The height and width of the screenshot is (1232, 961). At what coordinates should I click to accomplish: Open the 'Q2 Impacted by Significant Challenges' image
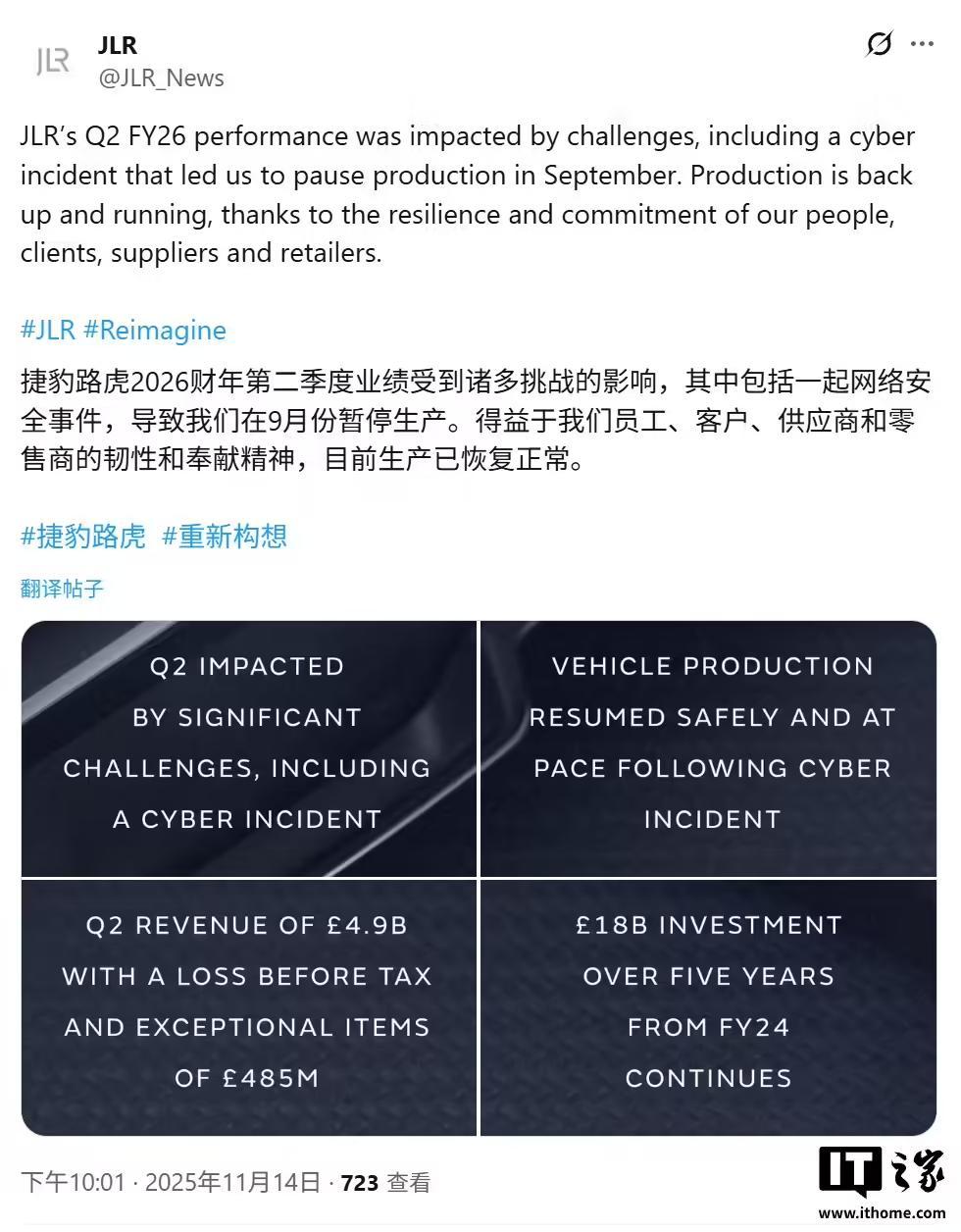[249, 748]
